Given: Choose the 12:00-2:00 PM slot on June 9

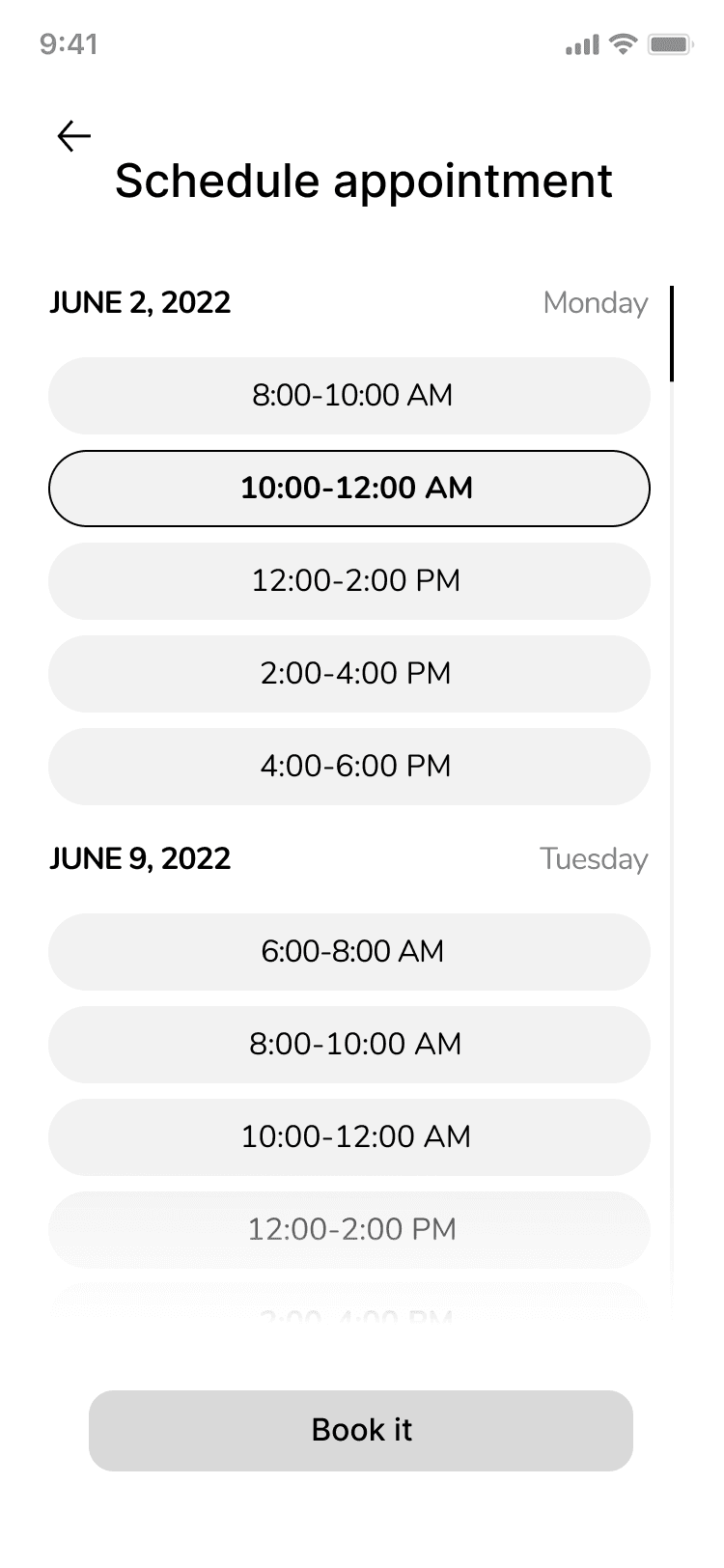Looking at the screenshot, I should [349, 1230].
